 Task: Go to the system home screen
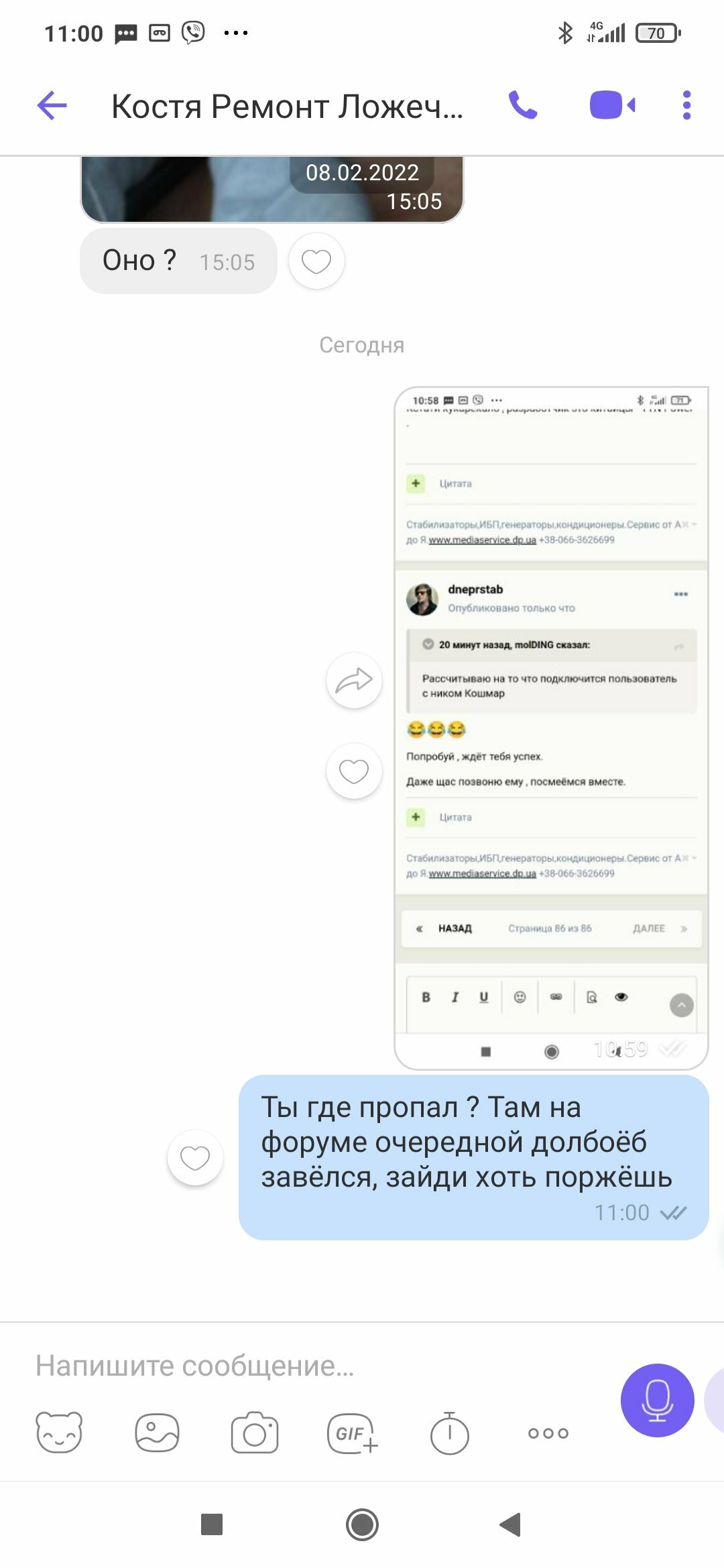[362, 1525]
